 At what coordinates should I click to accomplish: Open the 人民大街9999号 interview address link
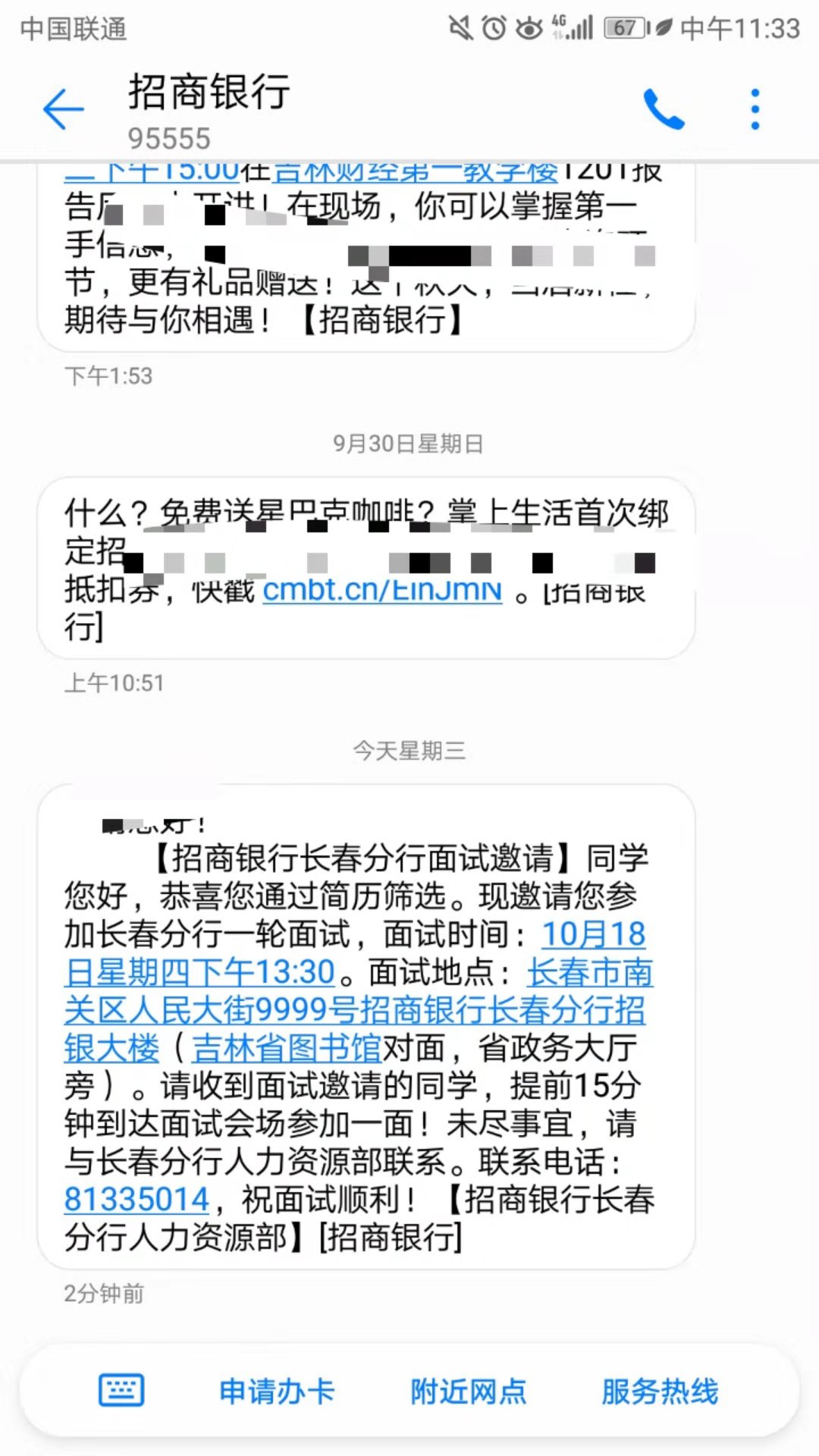[355, 1010]
